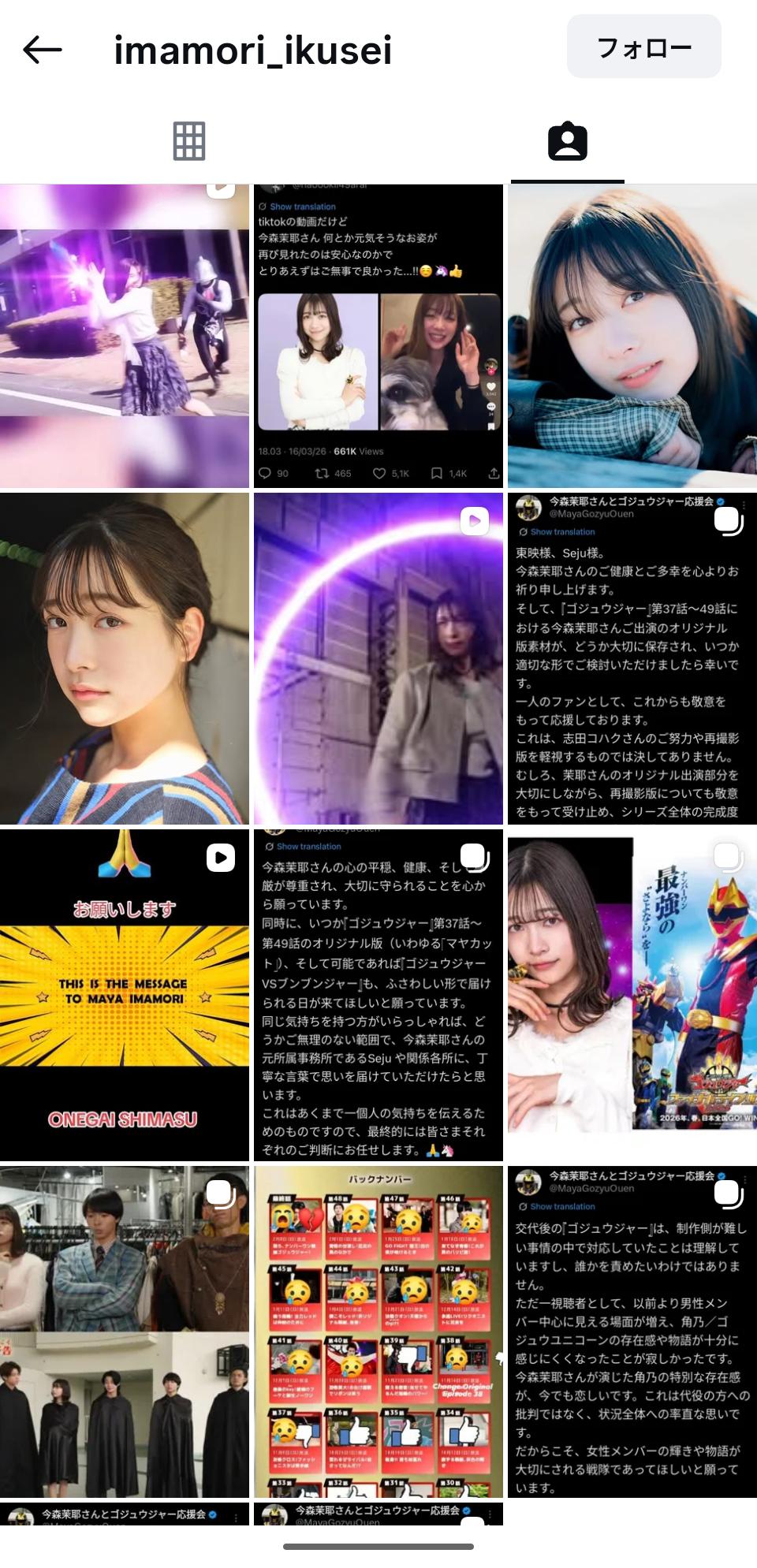This screenshot has width=757, height=1568.
Task: Open the photo of the woman resting her head
Action: tap(632, 336)
